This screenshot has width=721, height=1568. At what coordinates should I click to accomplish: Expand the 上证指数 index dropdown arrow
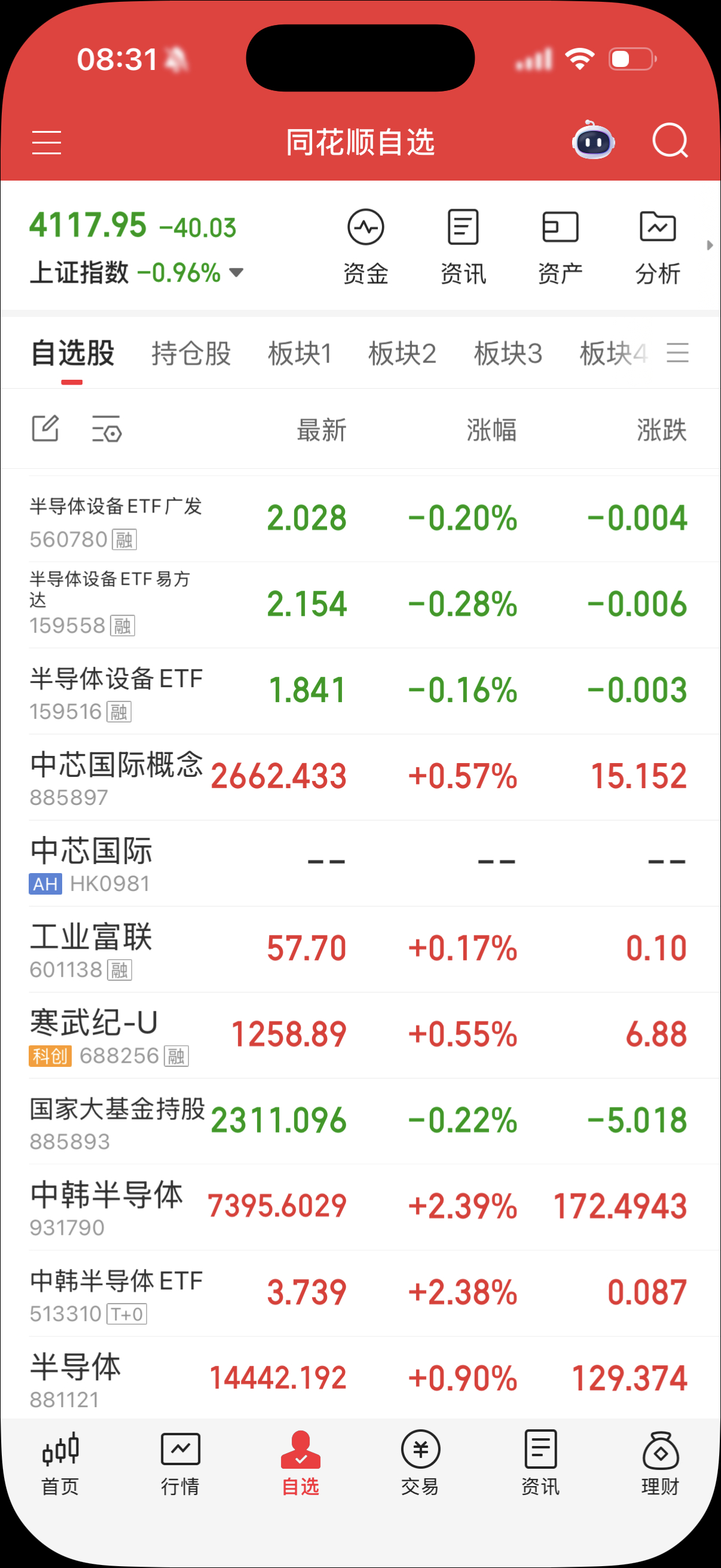236,273
